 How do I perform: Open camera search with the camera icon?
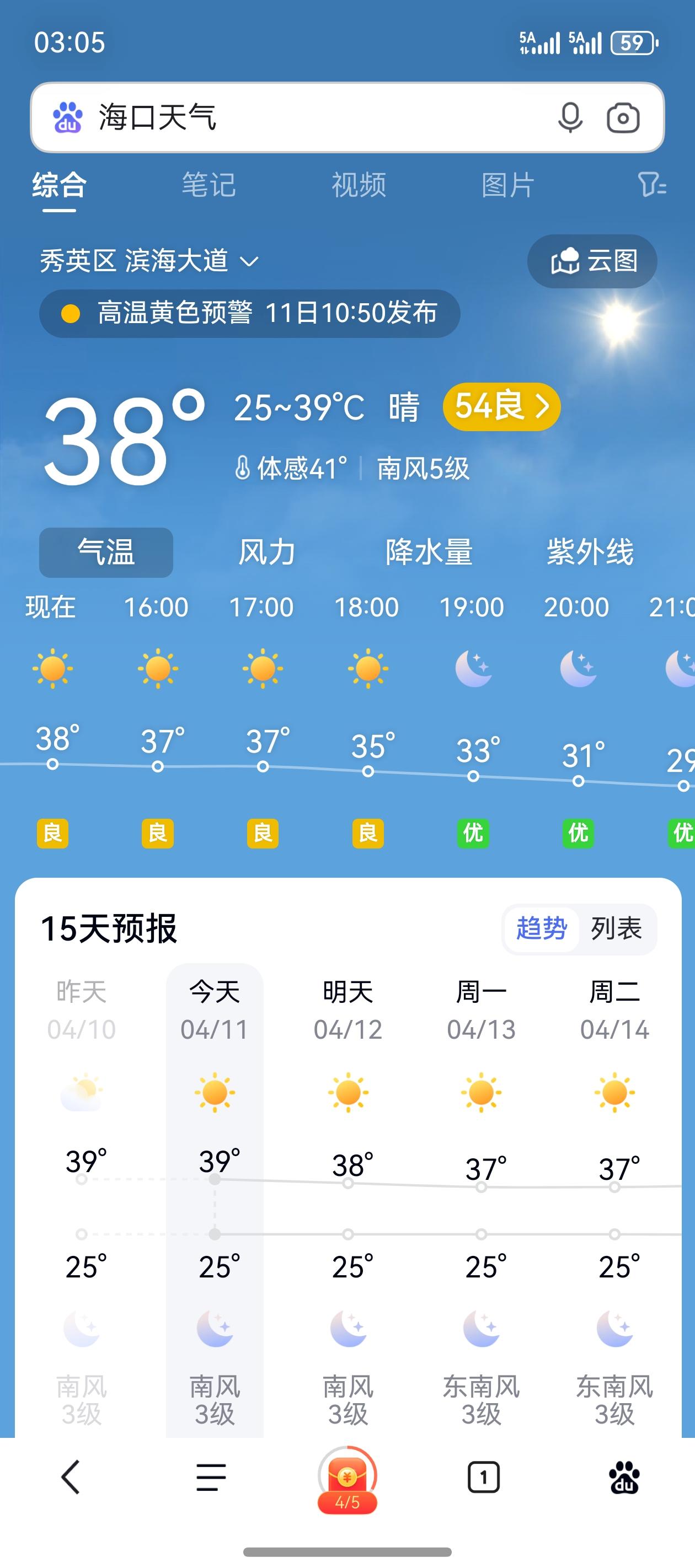[x=624, y=118]
